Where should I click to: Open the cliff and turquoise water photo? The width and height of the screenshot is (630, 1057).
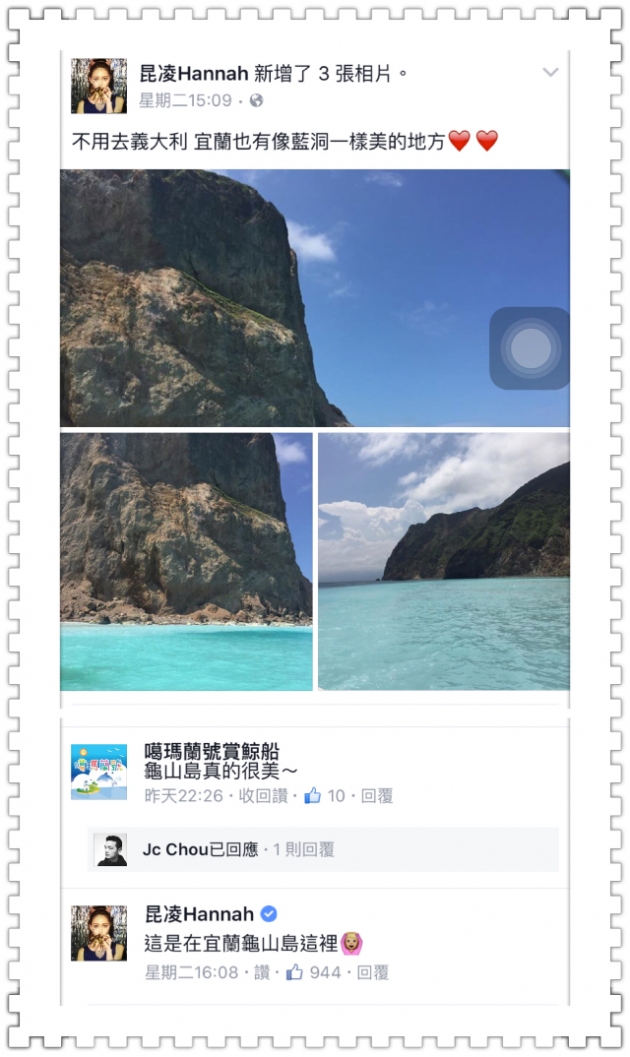pos(186,561)
